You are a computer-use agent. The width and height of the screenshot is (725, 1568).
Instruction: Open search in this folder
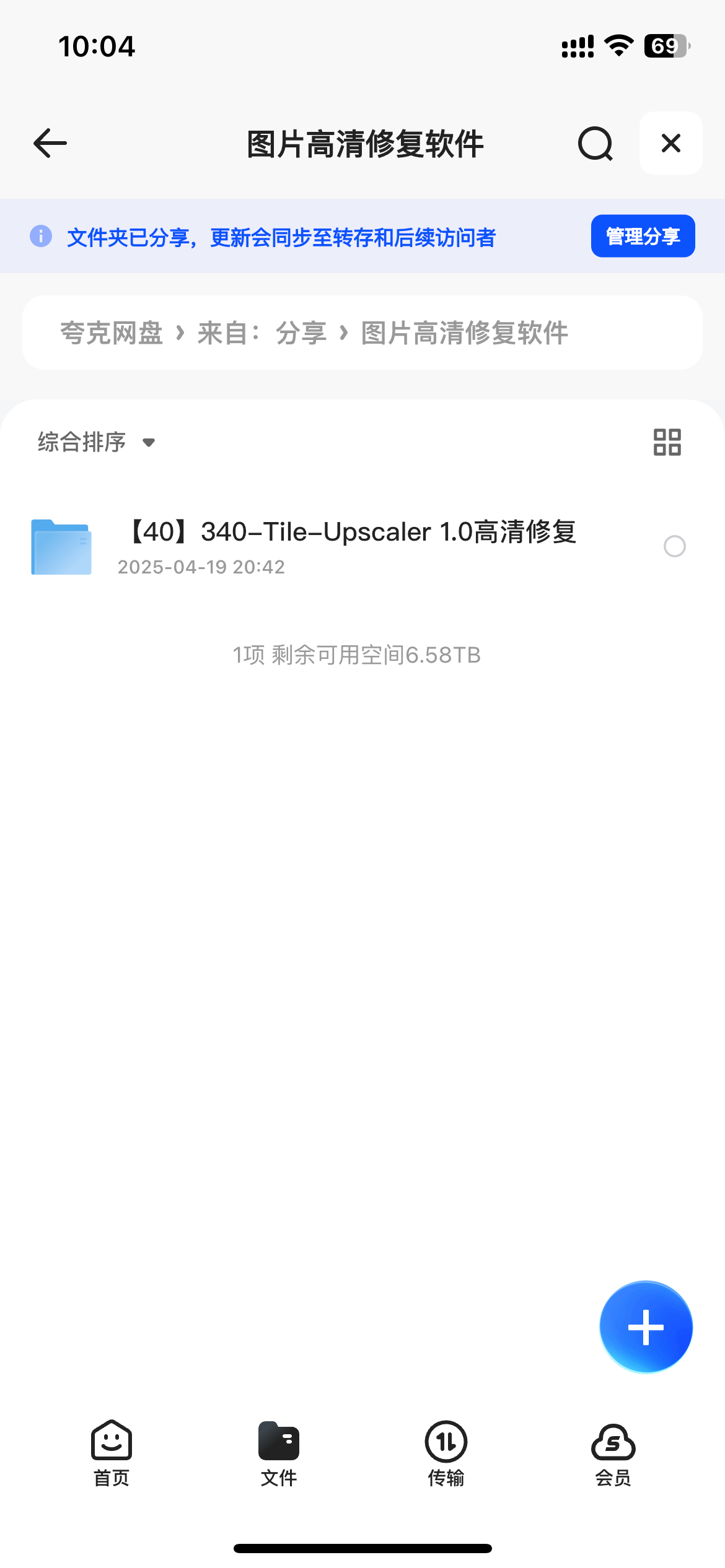point(595,144)
